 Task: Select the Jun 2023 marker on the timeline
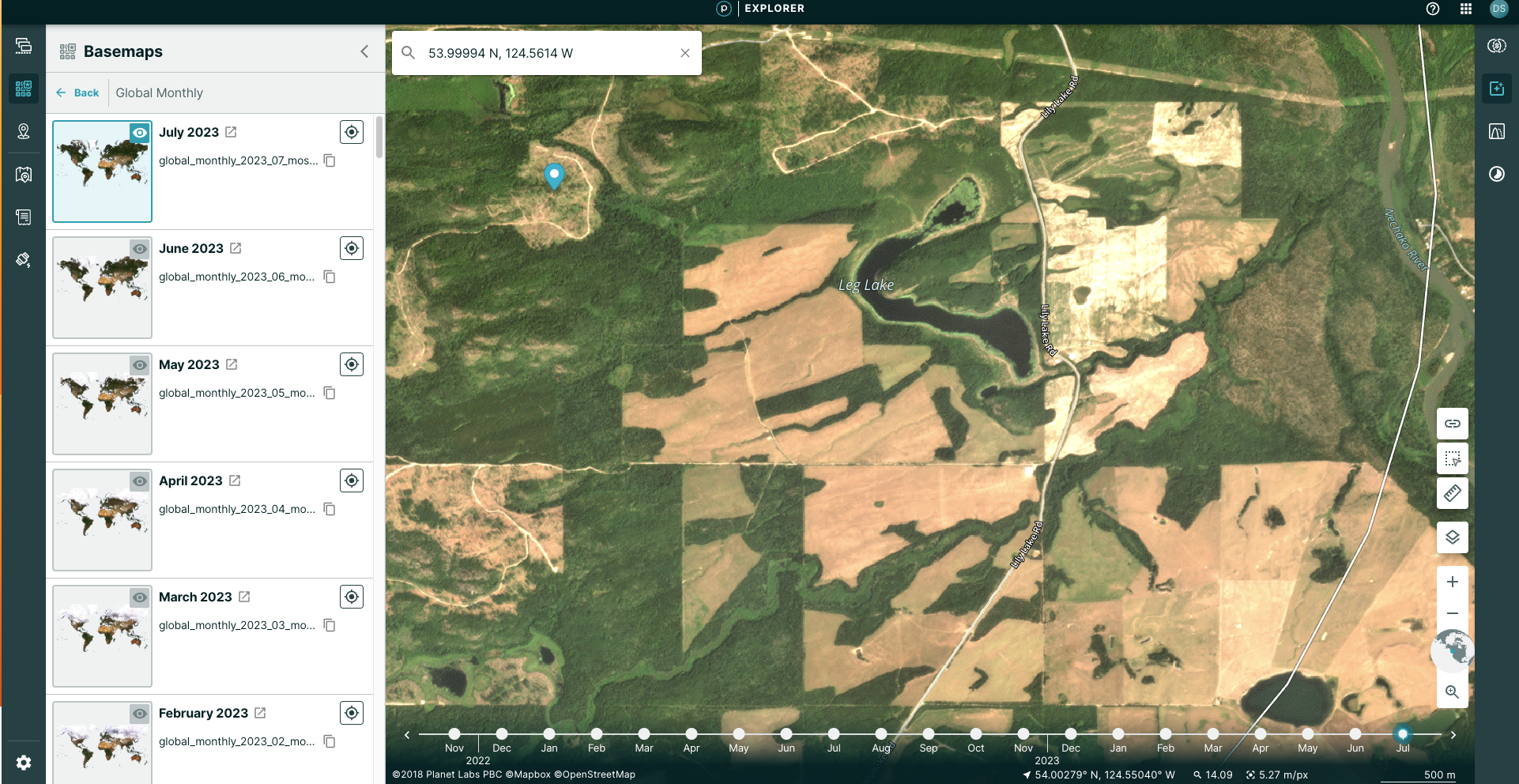tap(1355, 734)
